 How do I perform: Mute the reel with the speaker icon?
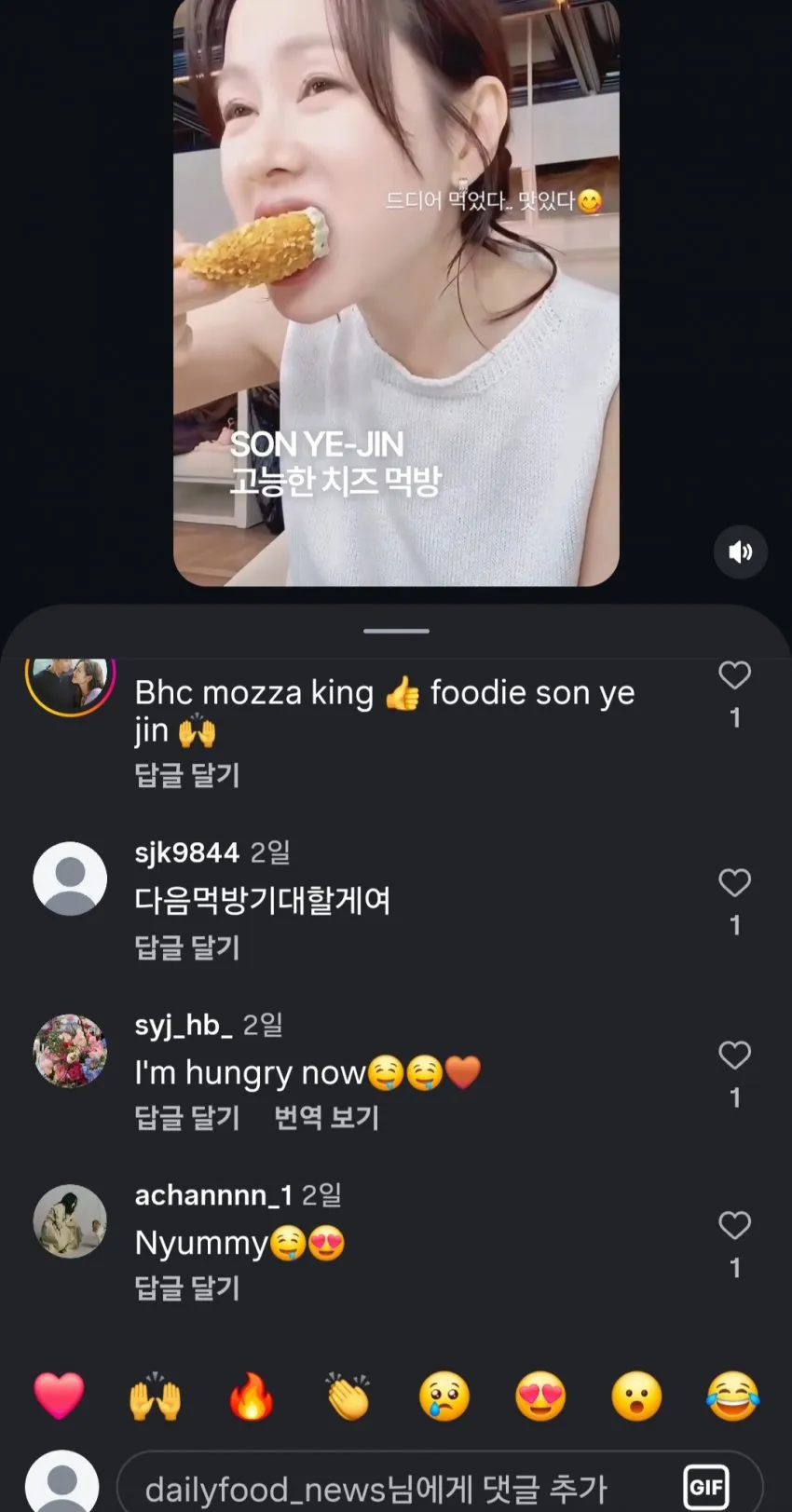[741, 552]
